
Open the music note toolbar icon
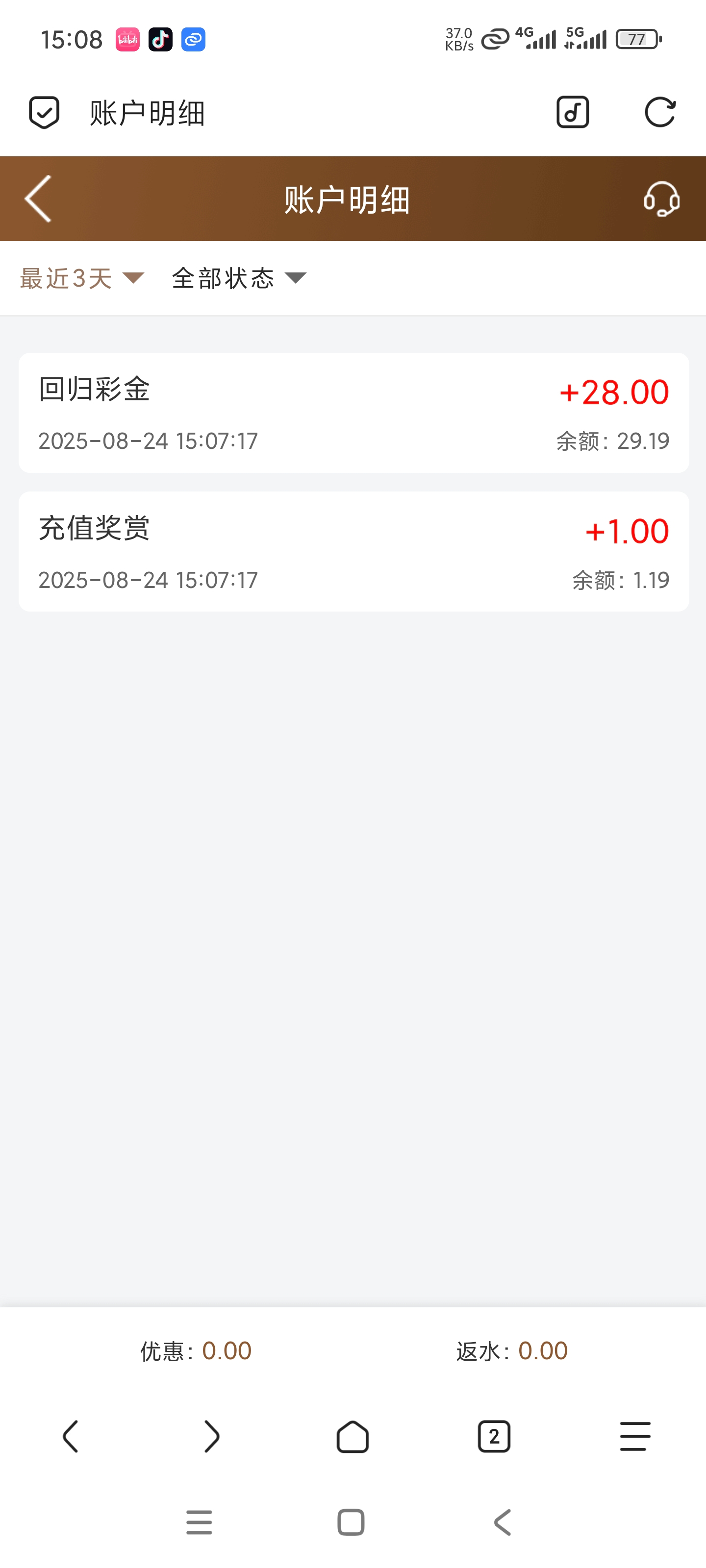click(573, 113)
